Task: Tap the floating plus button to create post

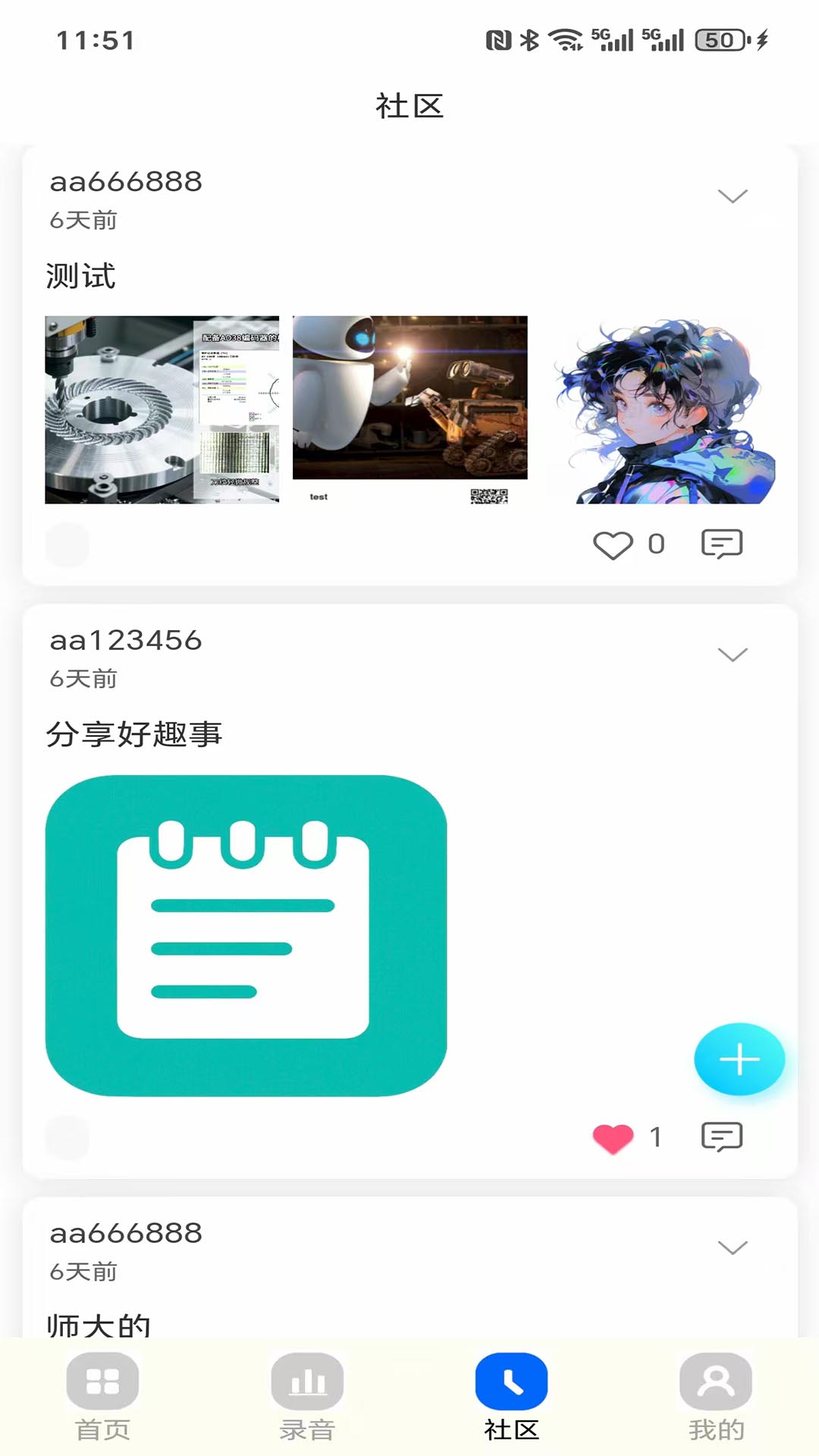Action: 739,1059
